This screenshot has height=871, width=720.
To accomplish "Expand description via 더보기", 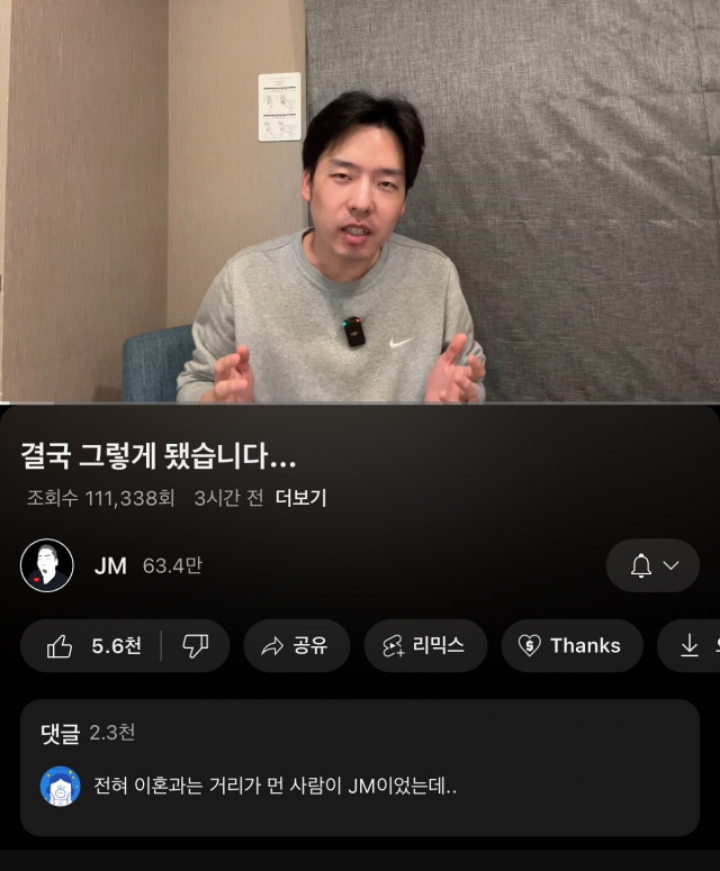I will tap(301, 498).
